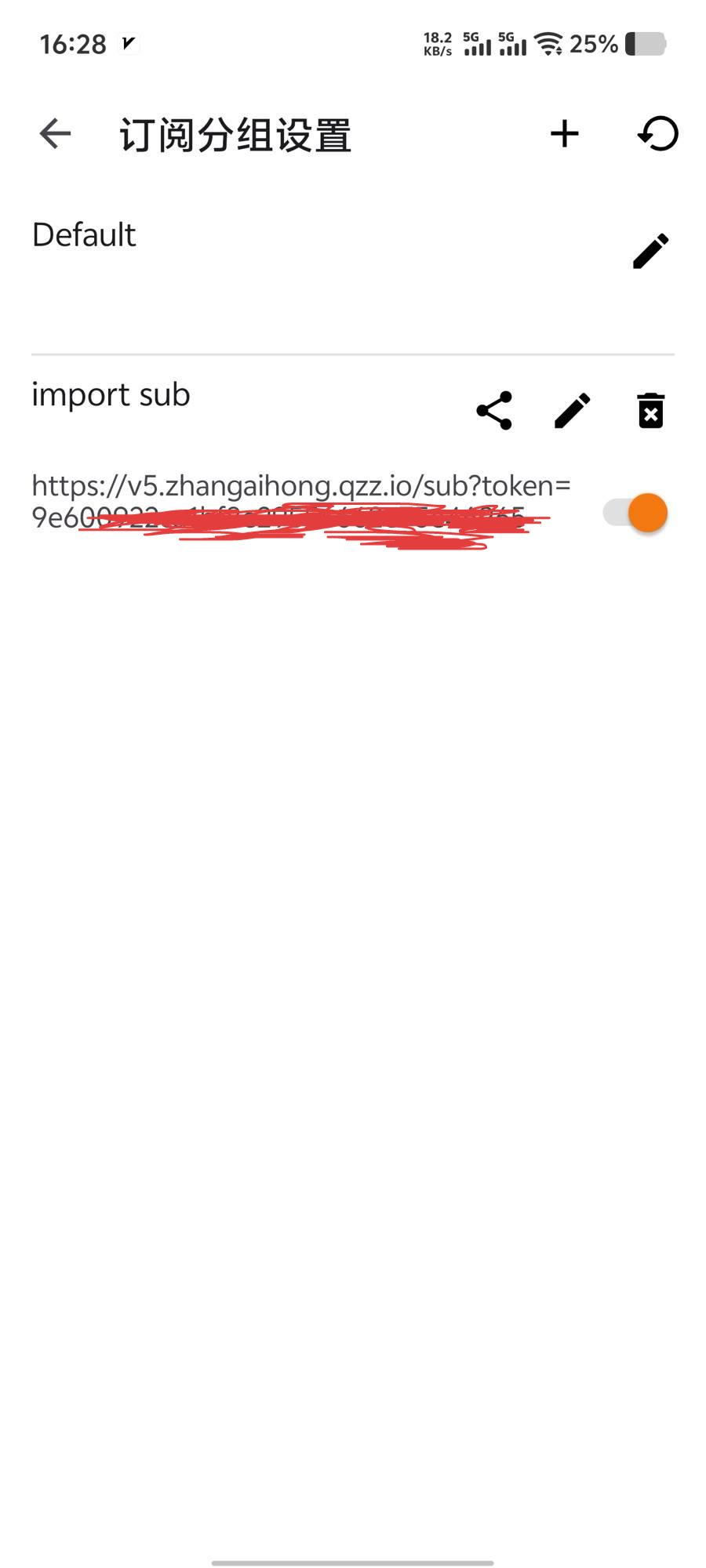
Task: Share the import sub subscription
Action: tap(494, 411)
